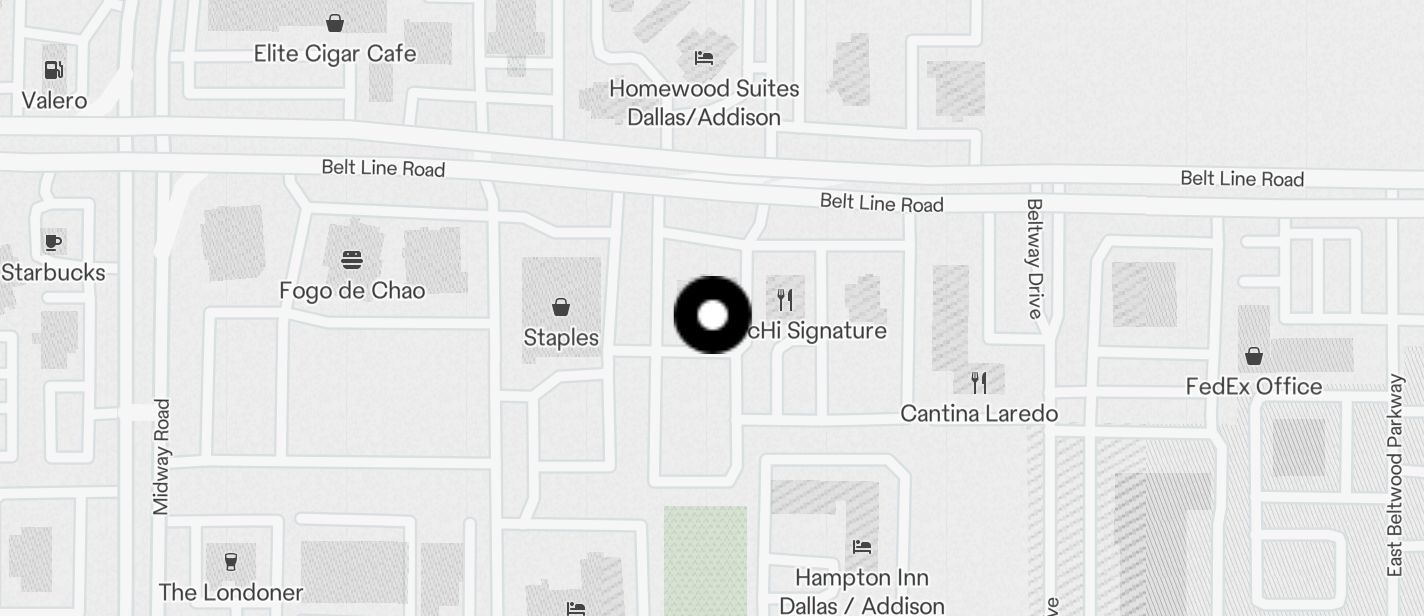Select the Hampton Inn hotel marker

coord(862,547)
